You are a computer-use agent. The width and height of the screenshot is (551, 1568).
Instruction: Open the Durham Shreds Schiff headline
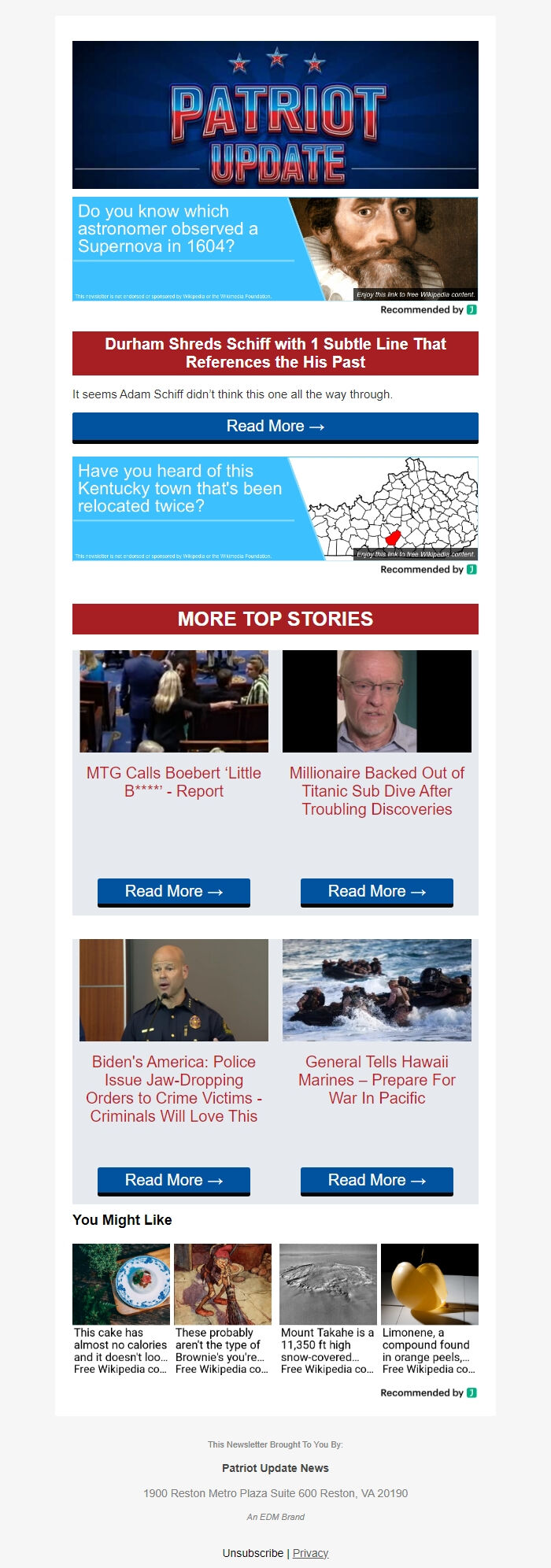pos(275,353)
